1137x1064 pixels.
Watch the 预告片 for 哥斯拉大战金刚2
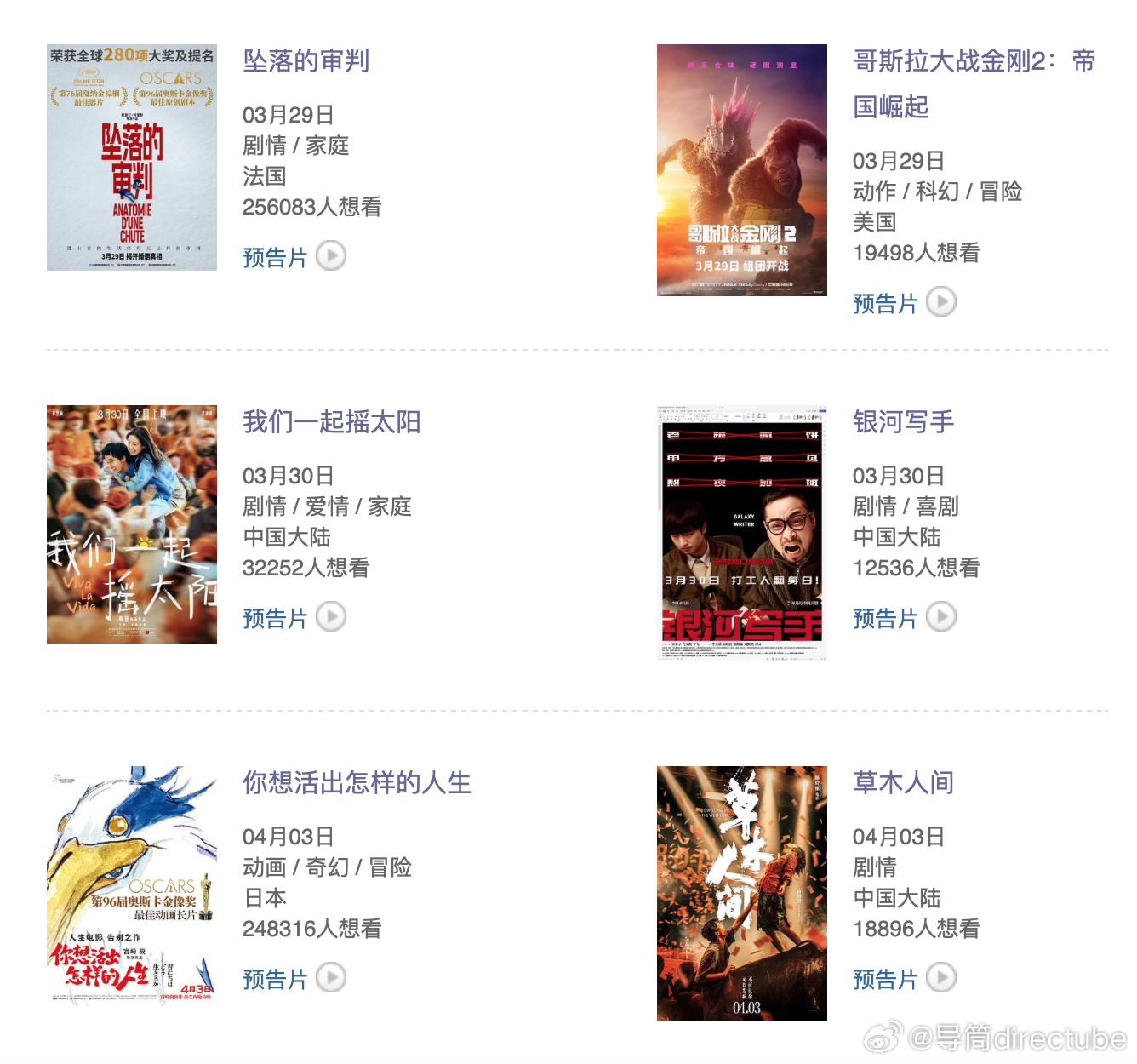pyautogui.click(x=904, y=302)
